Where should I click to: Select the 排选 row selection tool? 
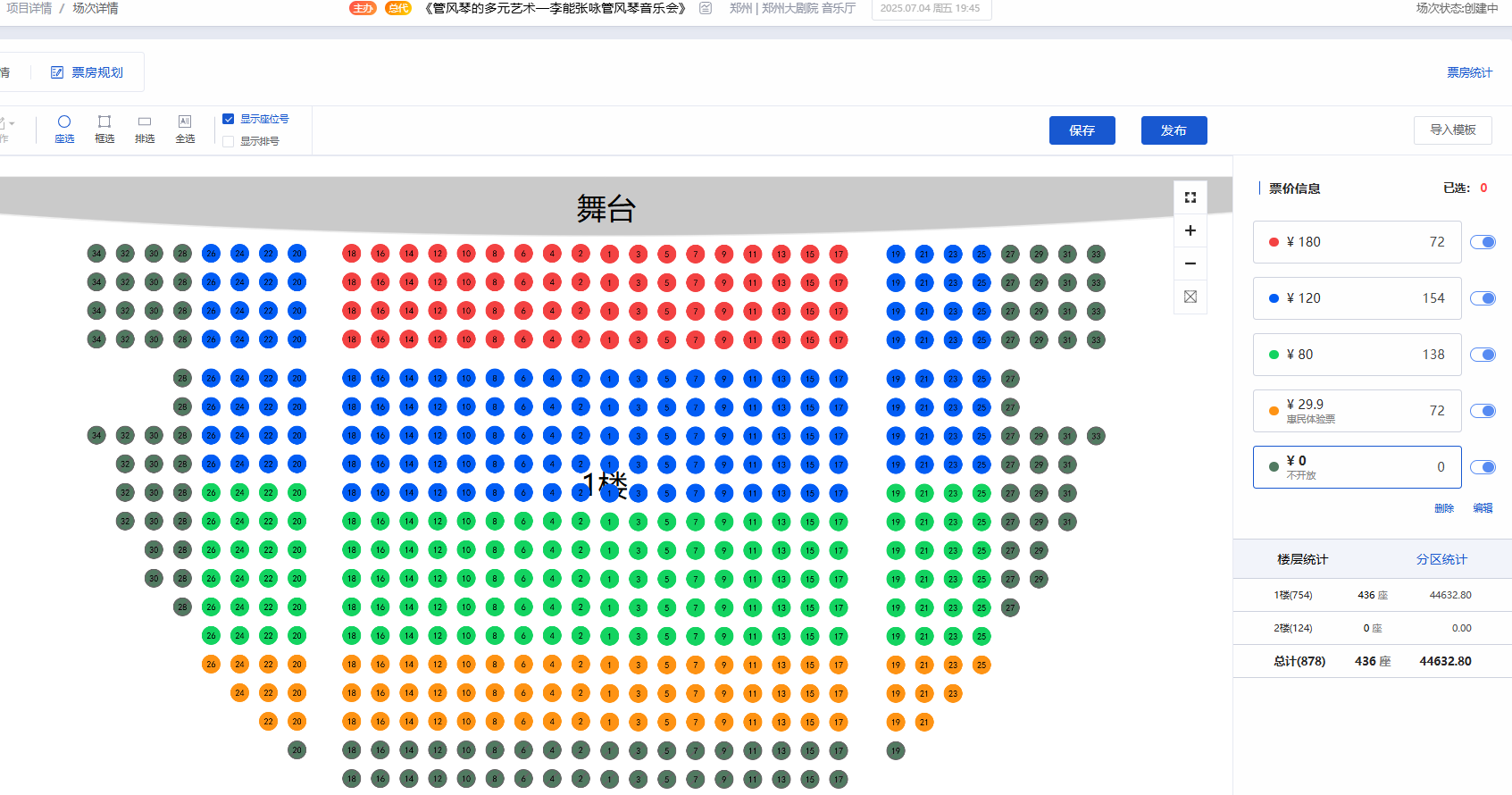click(145, 129)
